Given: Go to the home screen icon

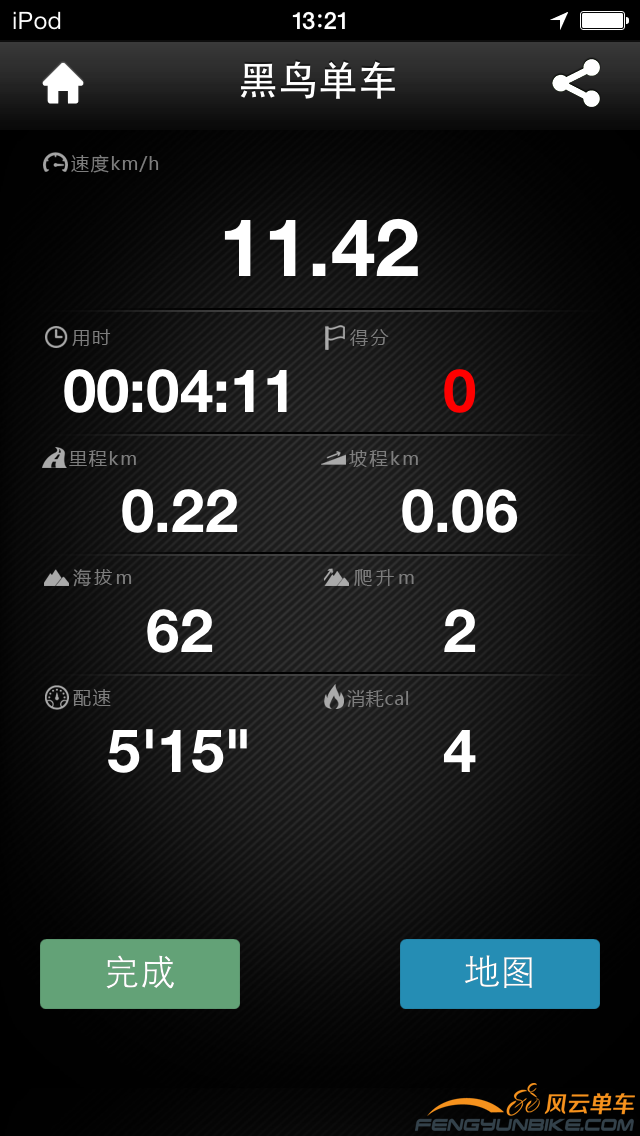Looking at the screenshot, I should [62, 84].
